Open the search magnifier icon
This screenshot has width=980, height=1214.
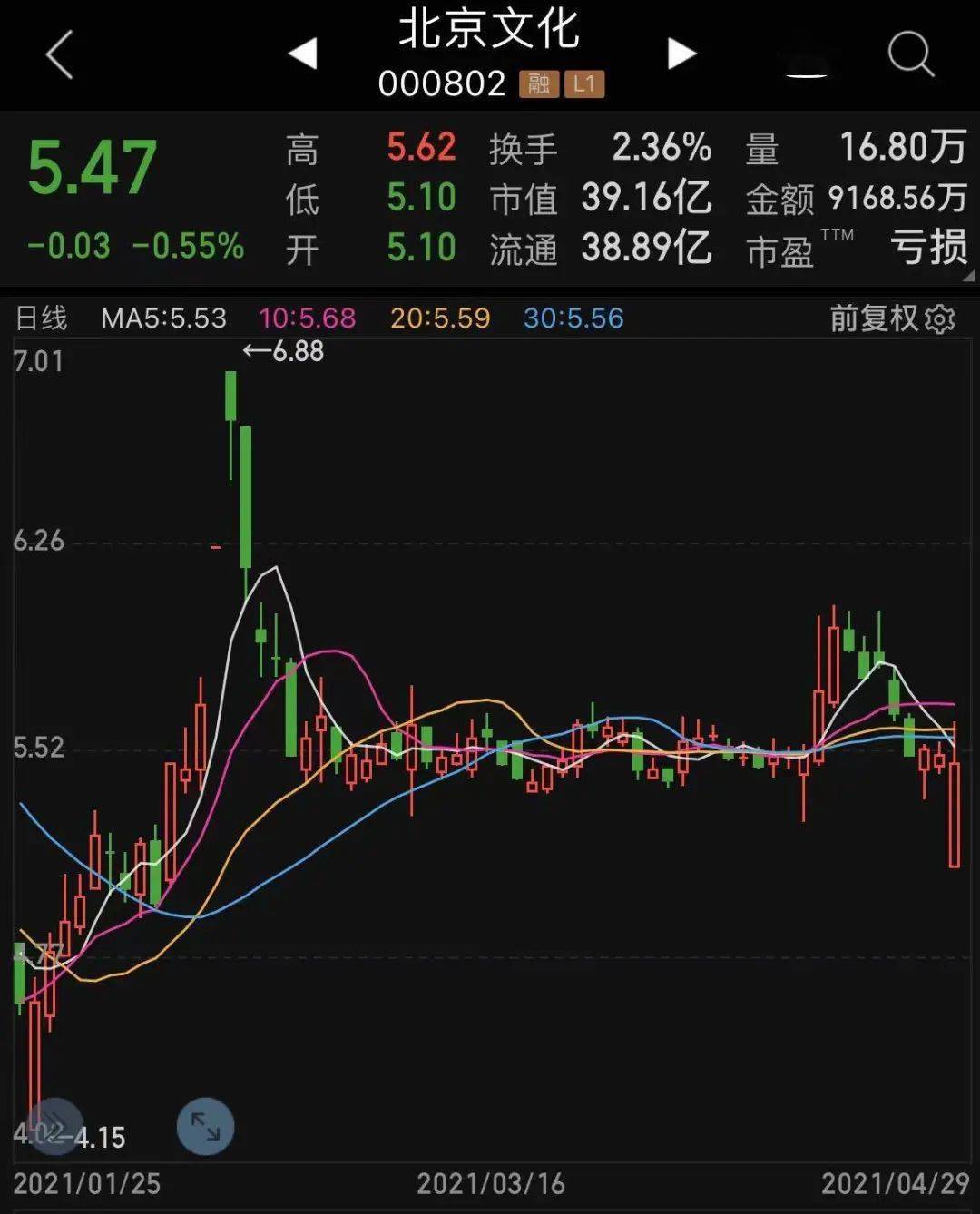[x=910, y=54]
